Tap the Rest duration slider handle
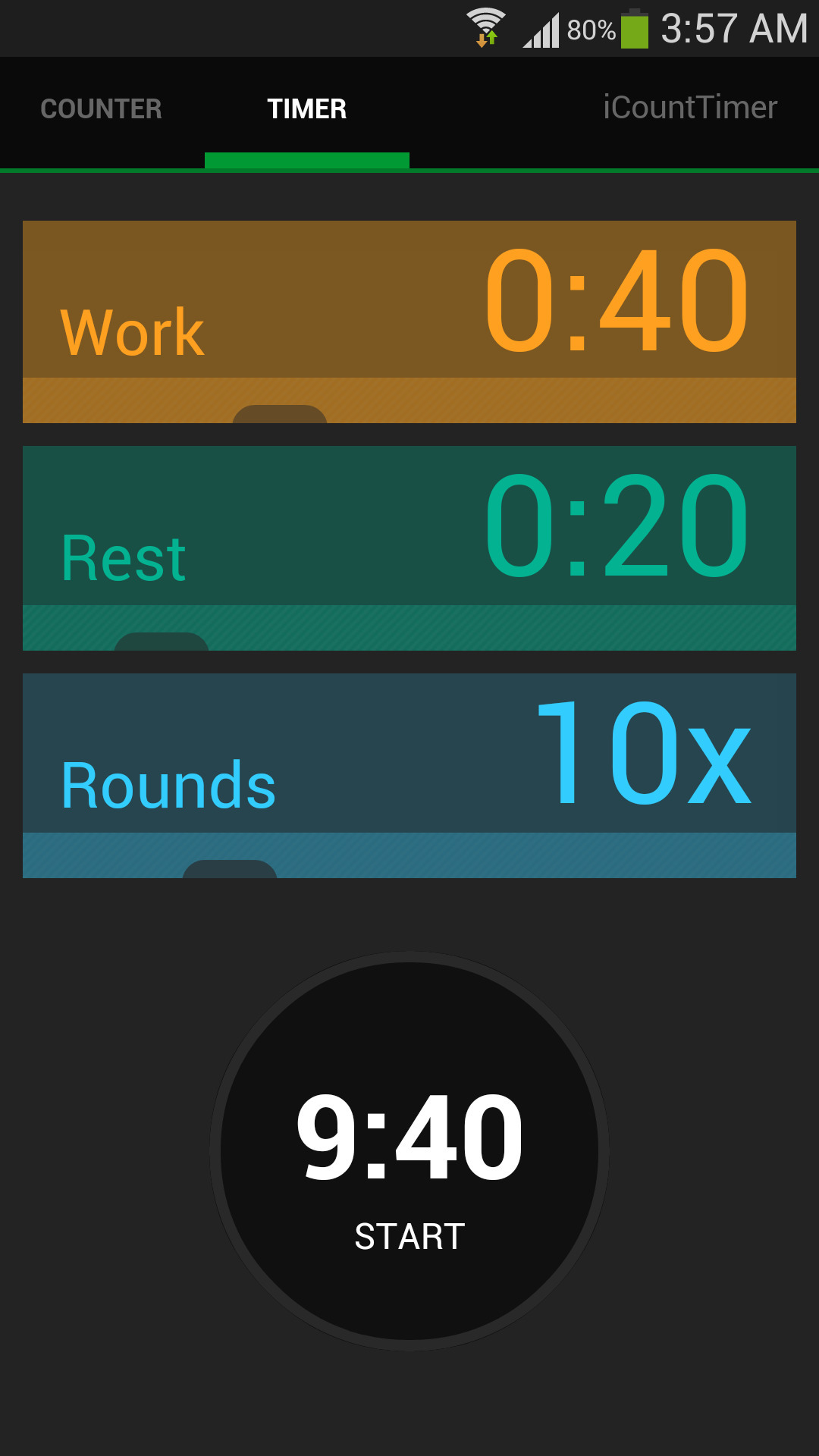The height and width of the screenshot is (1456, 819). tap(161, 642)
